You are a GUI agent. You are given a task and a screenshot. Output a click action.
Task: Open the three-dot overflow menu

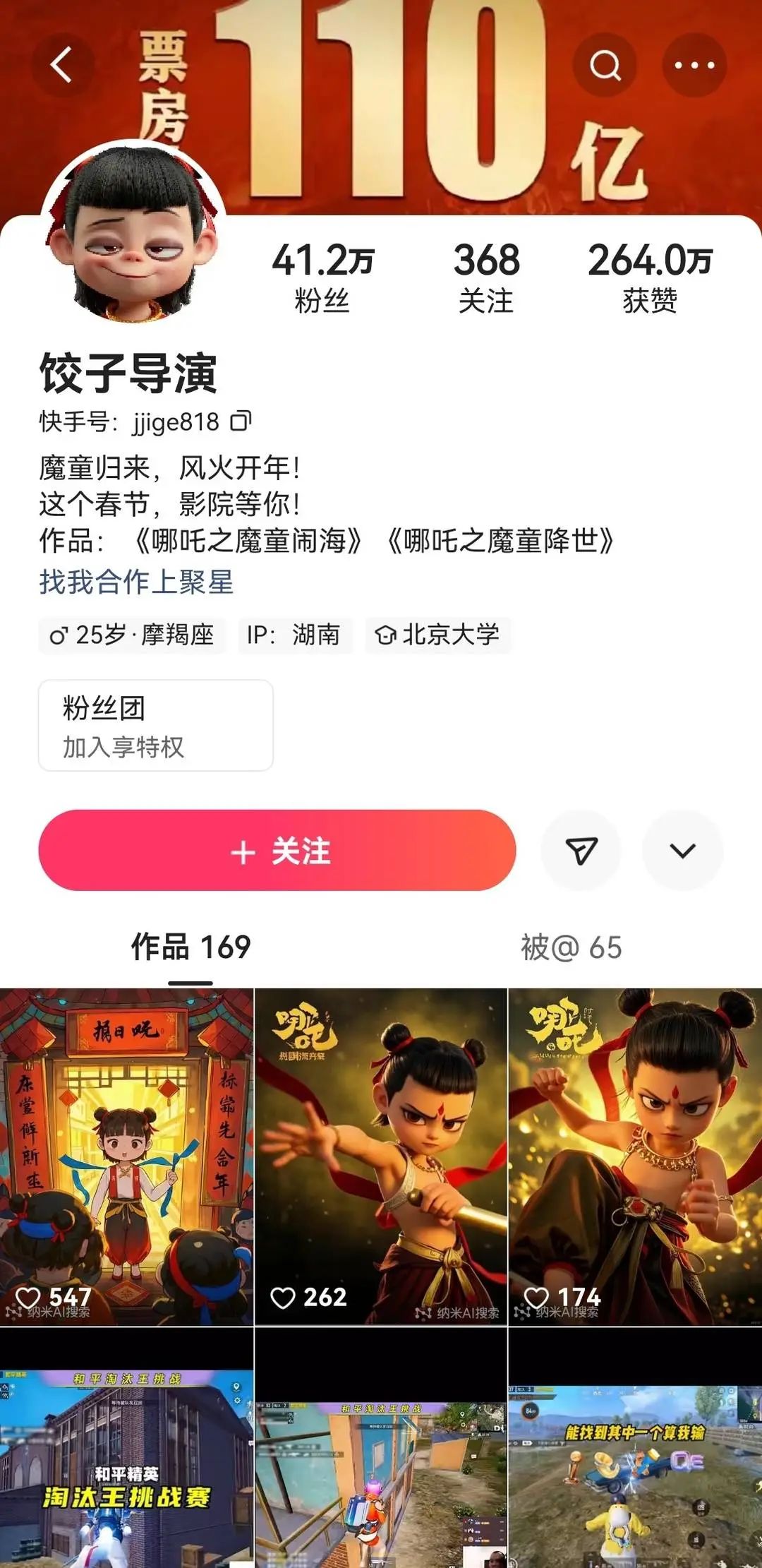694,65
